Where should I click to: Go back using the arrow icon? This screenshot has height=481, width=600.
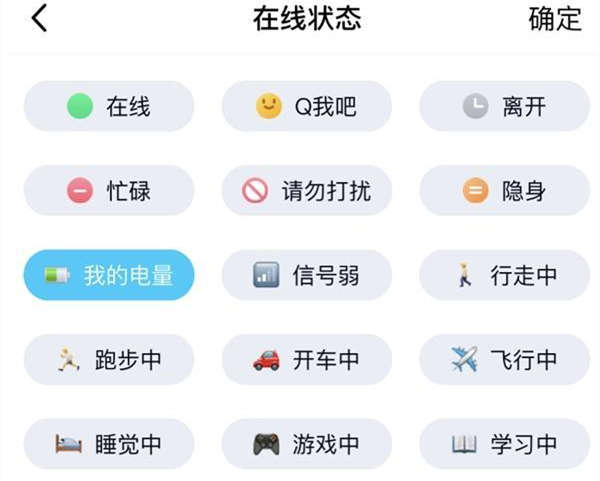pyautogui.click(x=39, y=19)
